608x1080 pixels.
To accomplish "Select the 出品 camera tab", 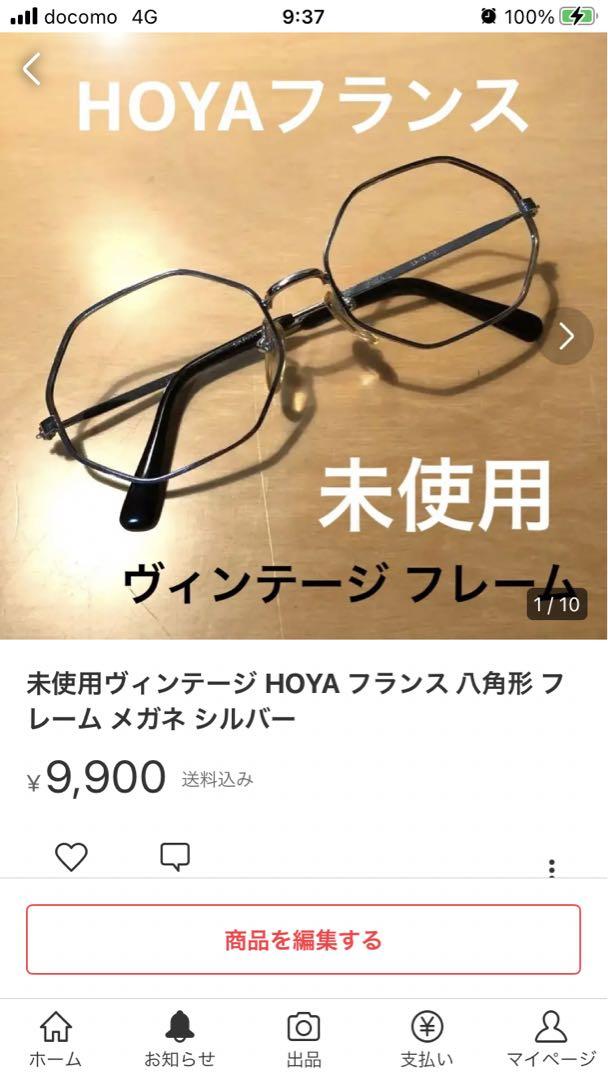I will [x=304, y=1039].
